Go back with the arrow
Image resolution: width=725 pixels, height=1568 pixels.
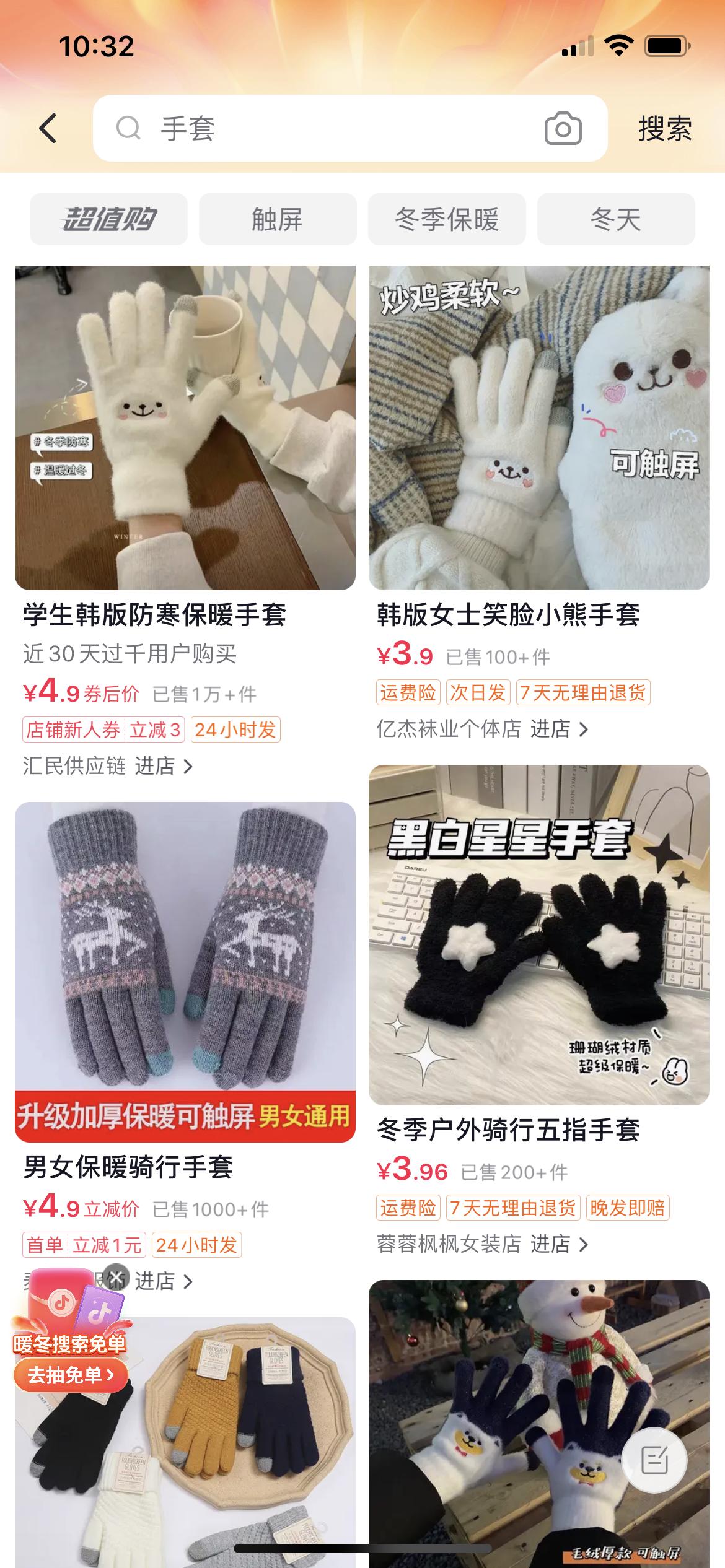pos(48,128)
